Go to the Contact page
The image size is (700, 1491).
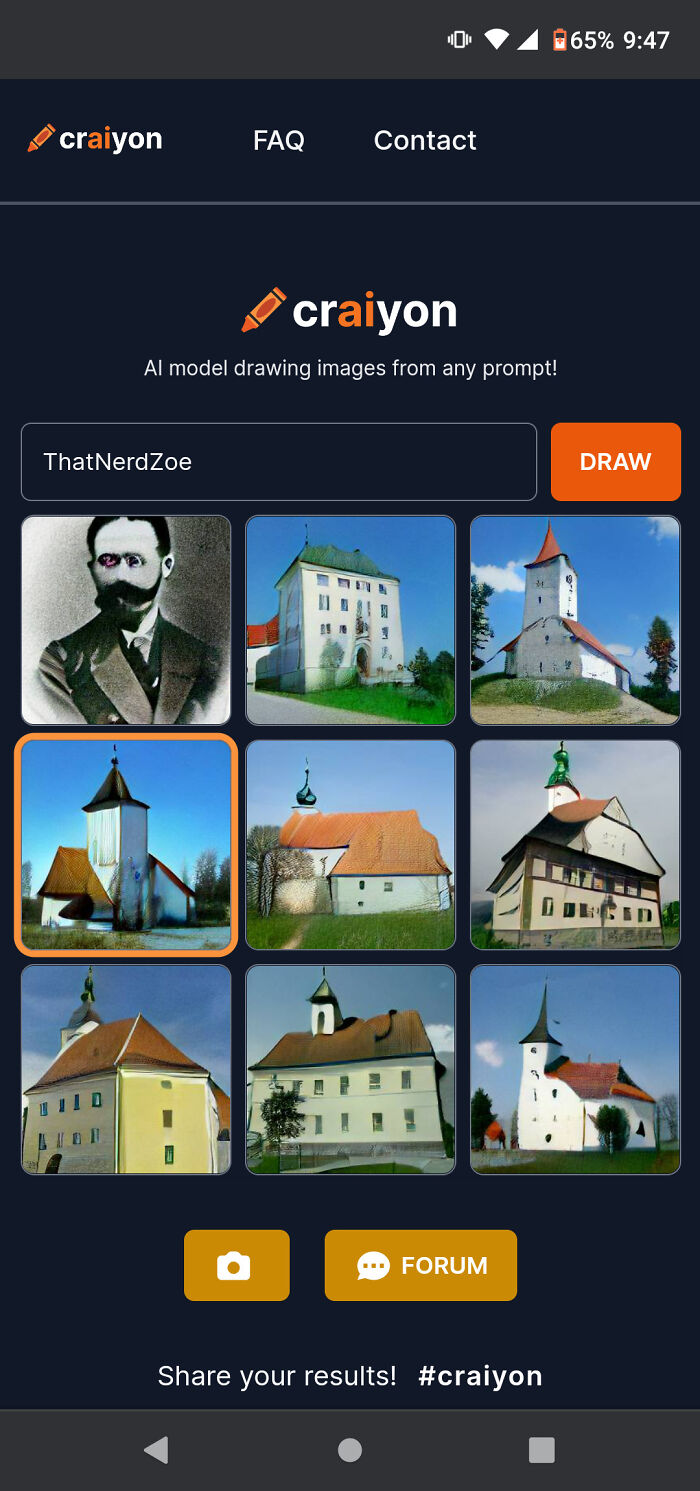pos(425,140)
